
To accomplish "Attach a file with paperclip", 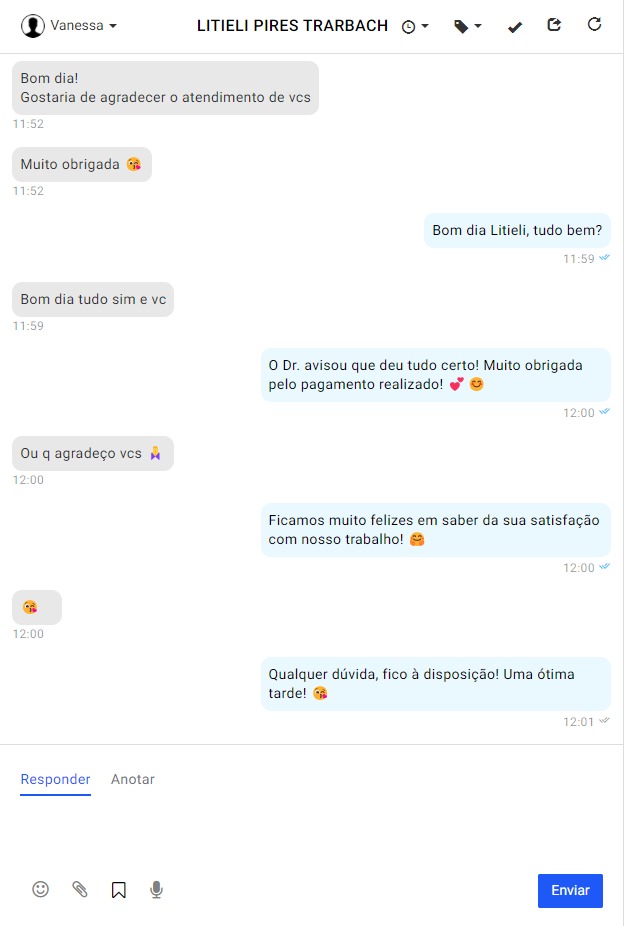I will (80, 889).
